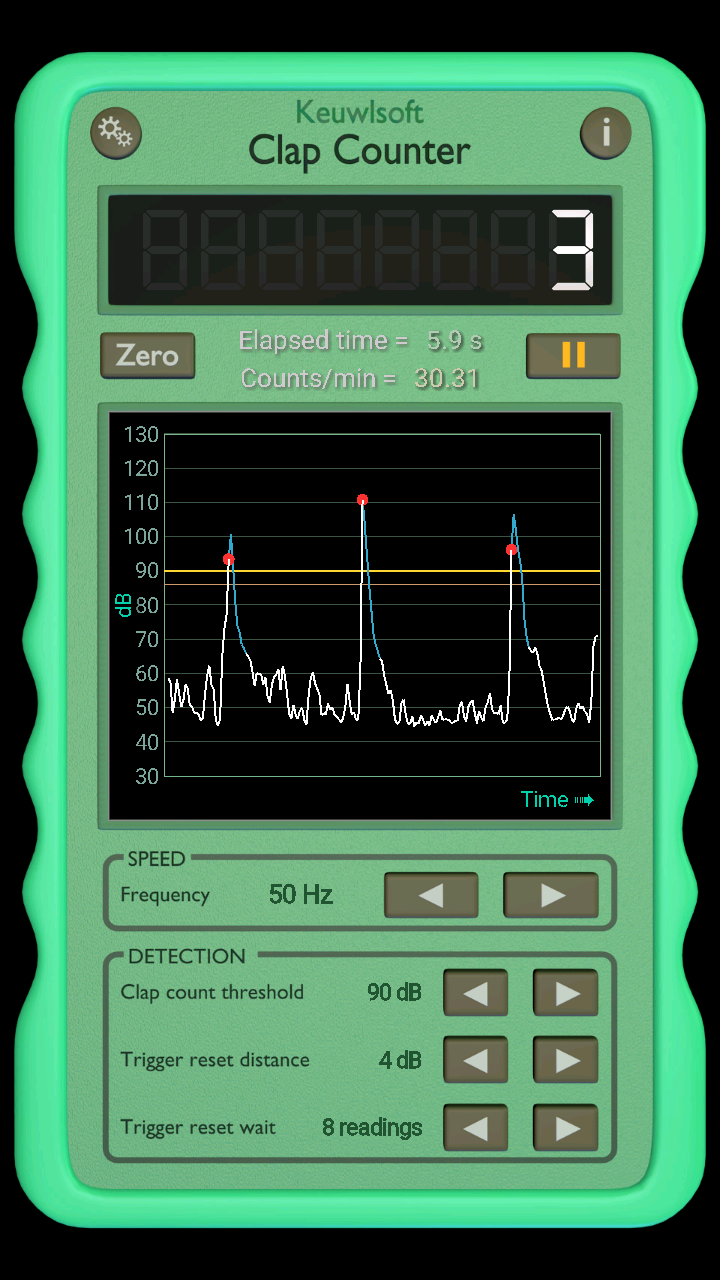720x1280 pixels.
Task: Lower the Clap count threshold
Action: 475,993
